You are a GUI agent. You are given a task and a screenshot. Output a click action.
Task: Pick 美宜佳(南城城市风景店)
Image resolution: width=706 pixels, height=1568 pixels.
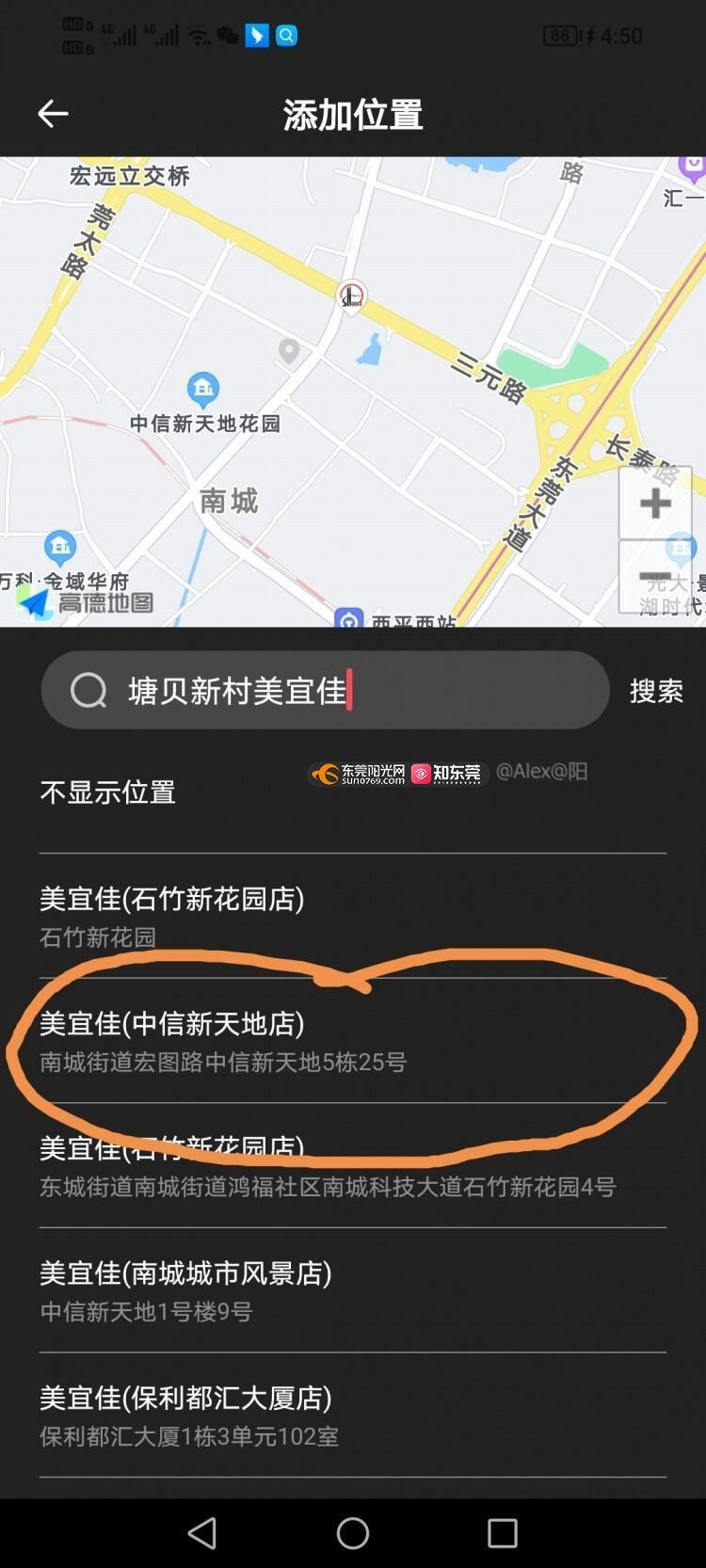tap(353, 1290)
